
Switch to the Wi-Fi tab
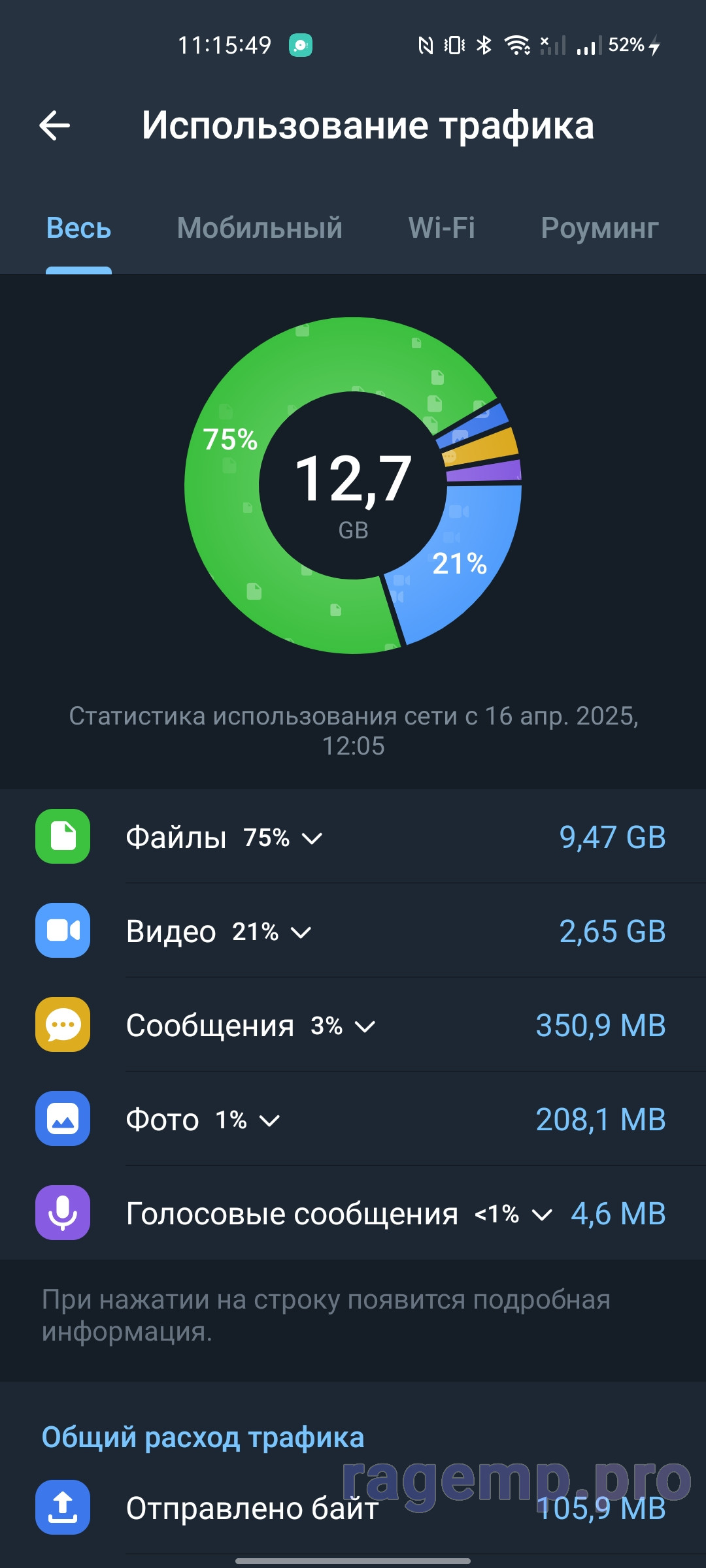coord(441,229)
